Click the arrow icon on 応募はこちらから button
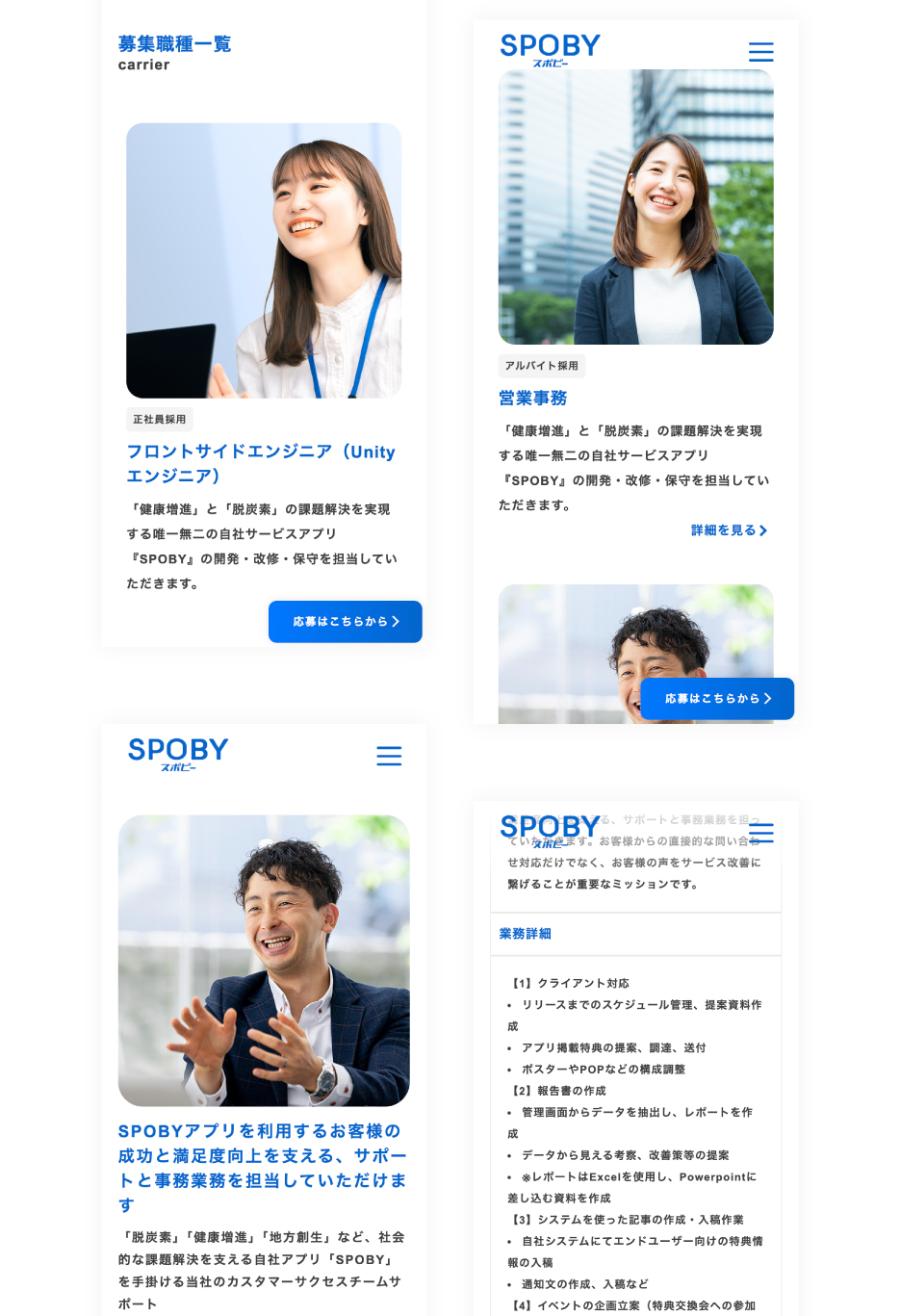The height and width of the screenshot is (1316, 900). [x=395, y=621]
